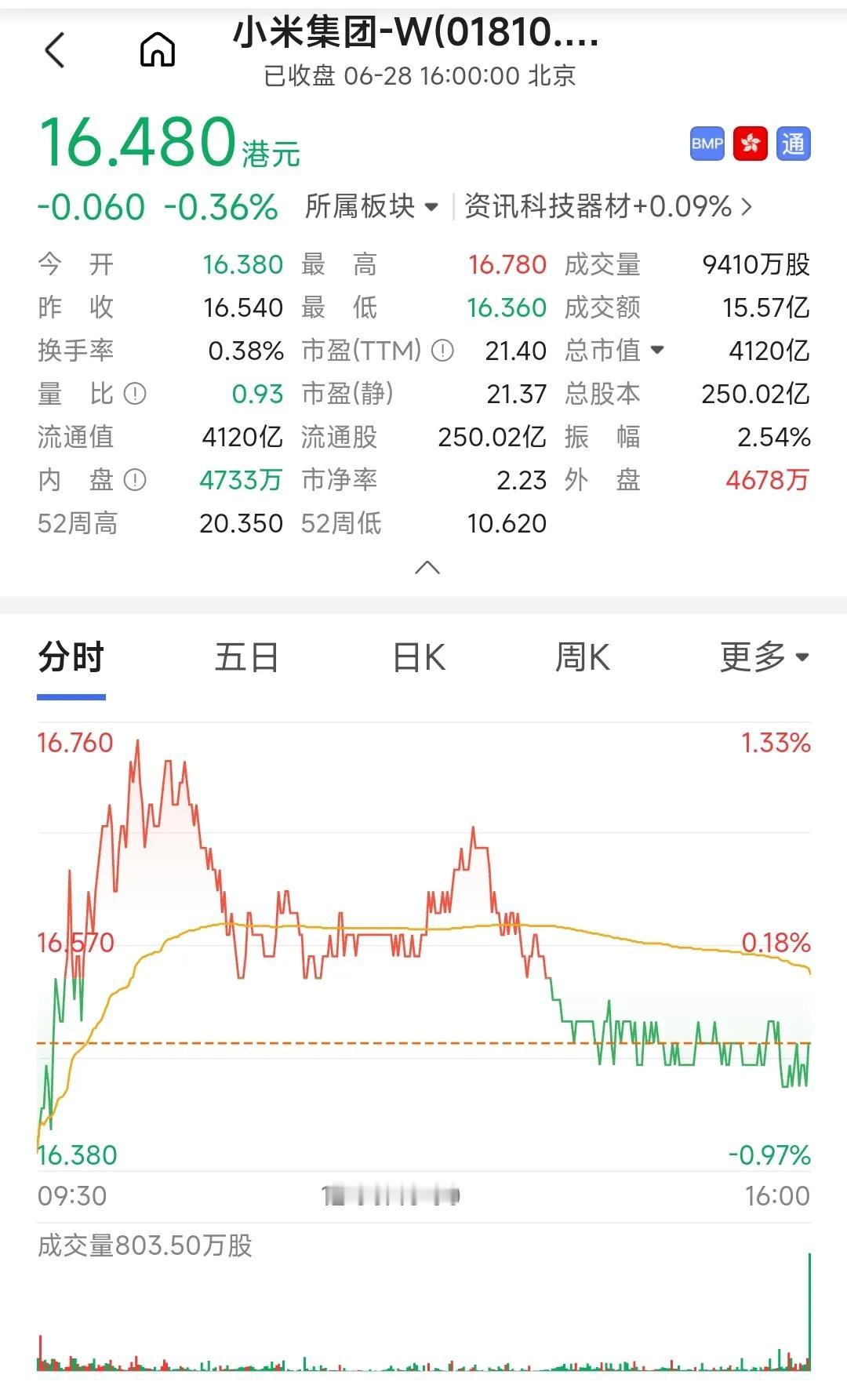Switch to the 日K chart tab
The height and width of the screenshot is (1400, 847).
click(x=419, y=657)
